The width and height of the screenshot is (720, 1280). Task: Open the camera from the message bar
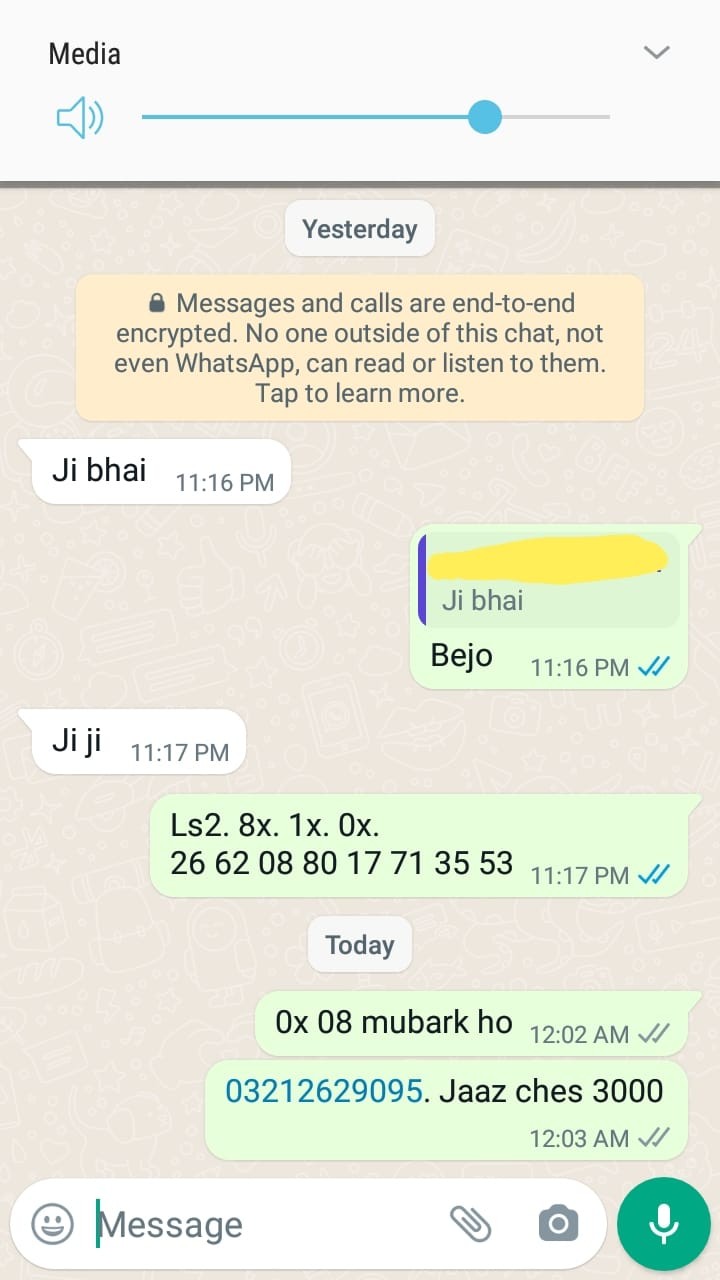point(558,1223)
